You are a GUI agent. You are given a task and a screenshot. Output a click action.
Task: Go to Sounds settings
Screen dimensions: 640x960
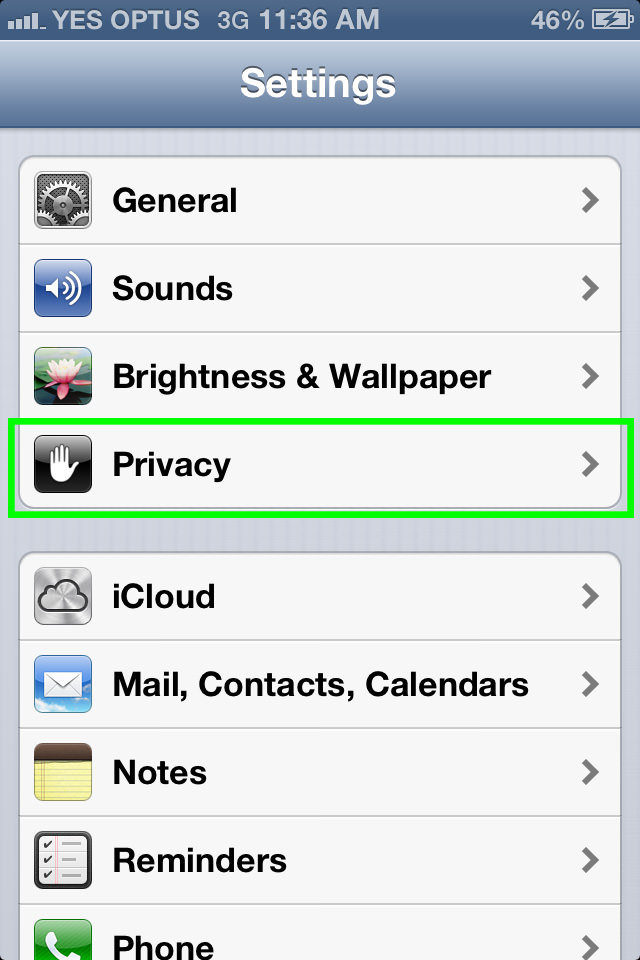pos(320,289)
